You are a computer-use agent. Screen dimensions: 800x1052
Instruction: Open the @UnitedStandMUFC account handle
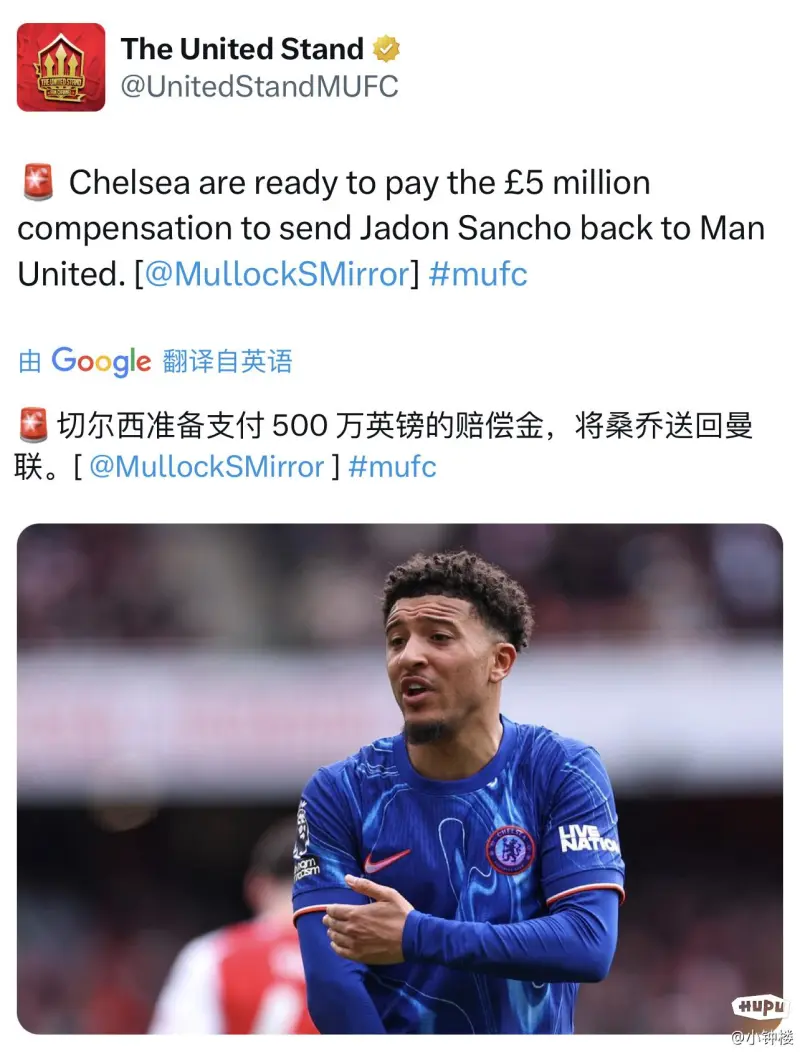259,87
